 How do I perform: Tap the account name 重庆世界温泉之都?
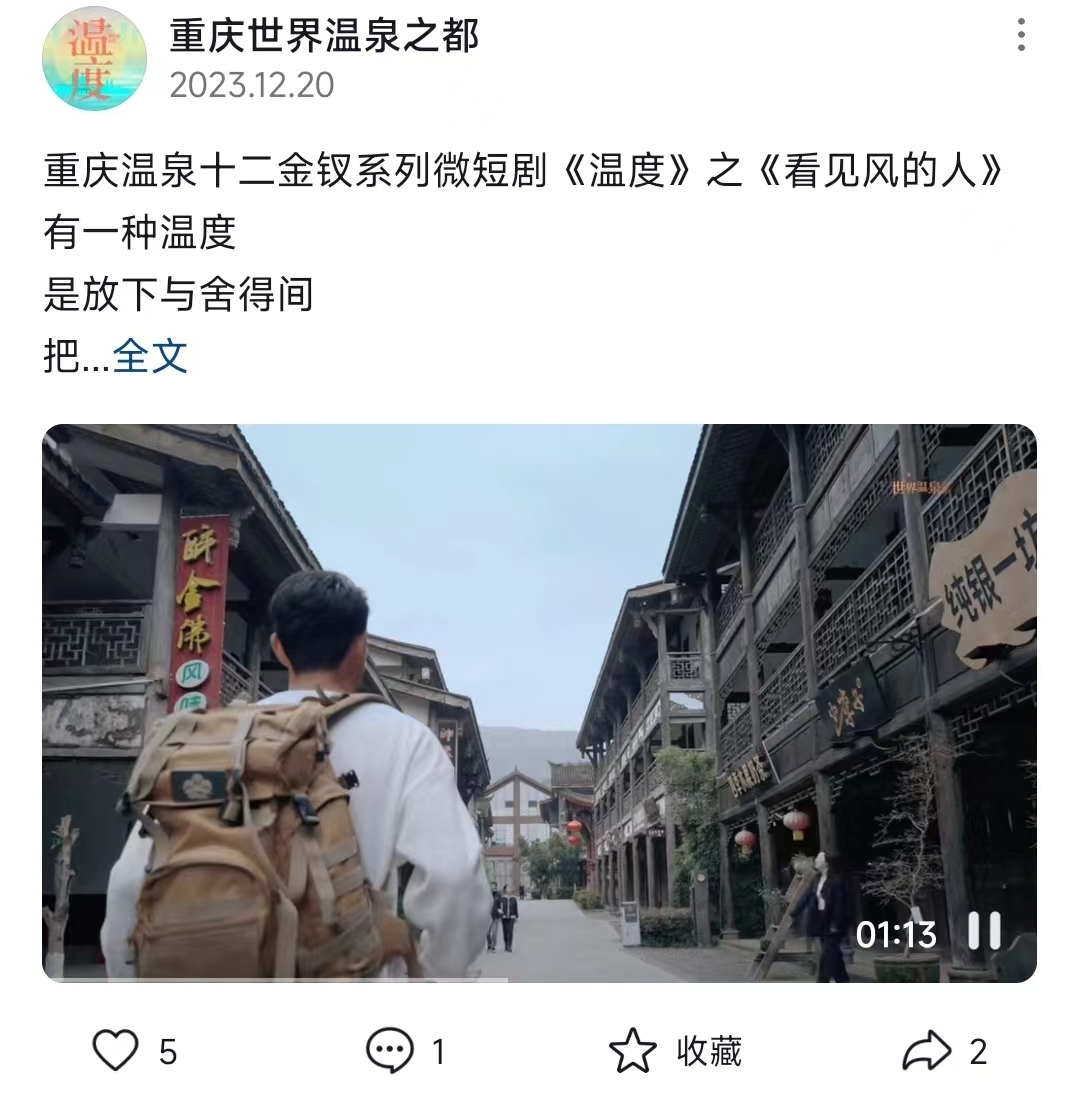coord(324,36)
